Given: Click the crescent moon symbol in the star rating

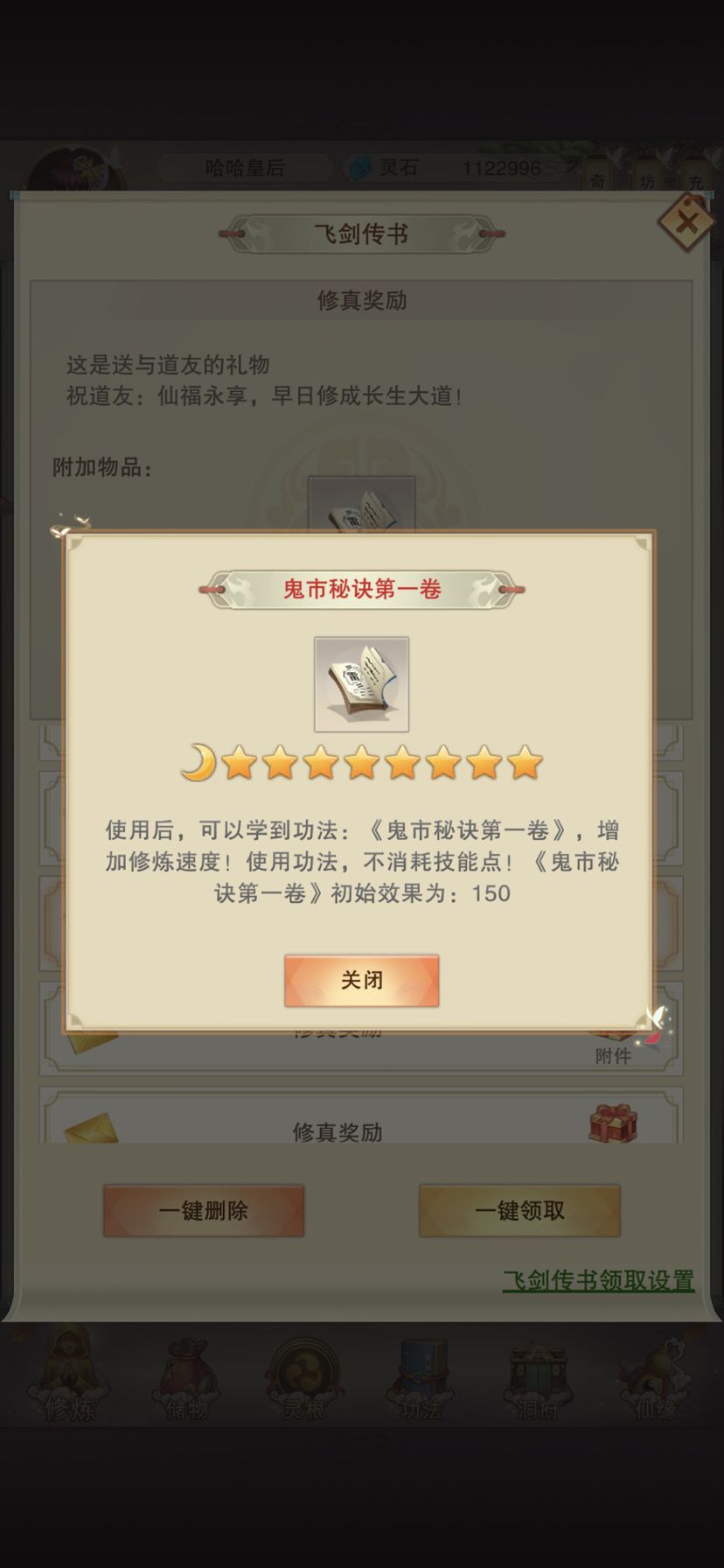Looking at the screenshot, I should point(200,762).
